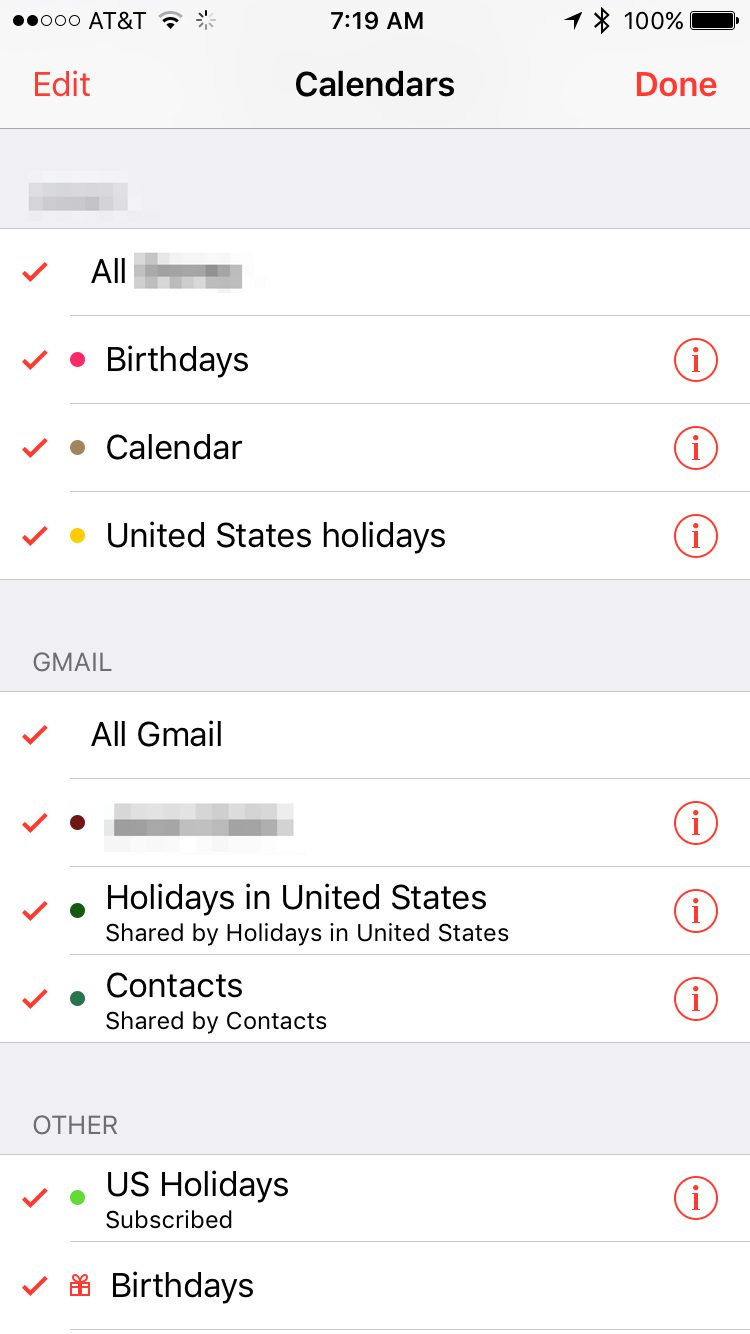Toggle the United States holidays calendar
The image size is (750, 1334).
275,536
